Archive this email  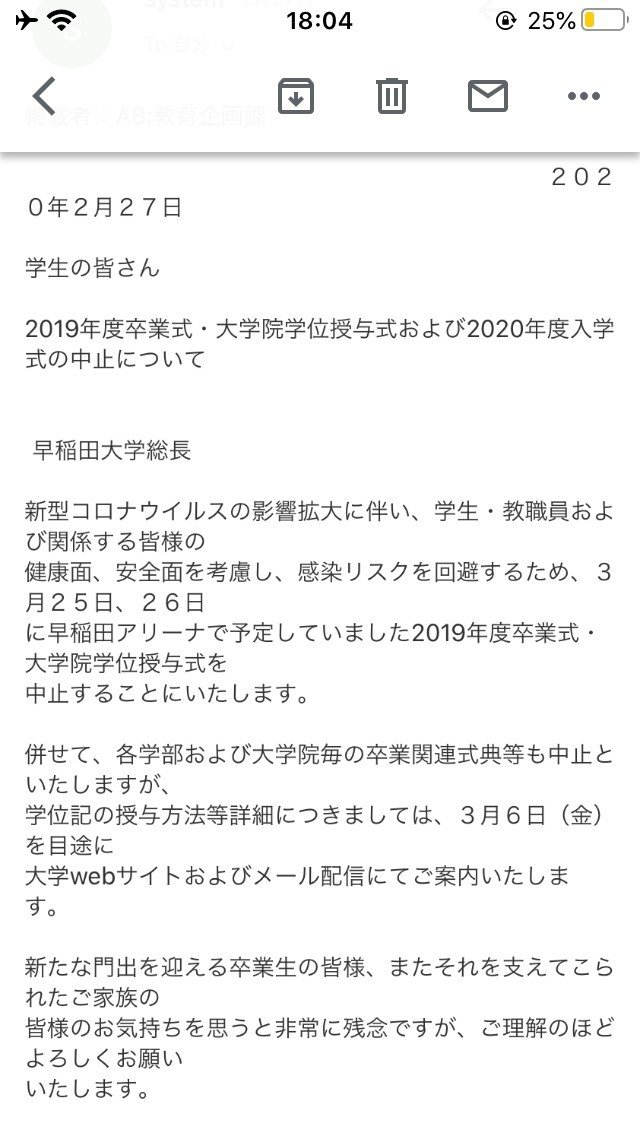[296, 96]
